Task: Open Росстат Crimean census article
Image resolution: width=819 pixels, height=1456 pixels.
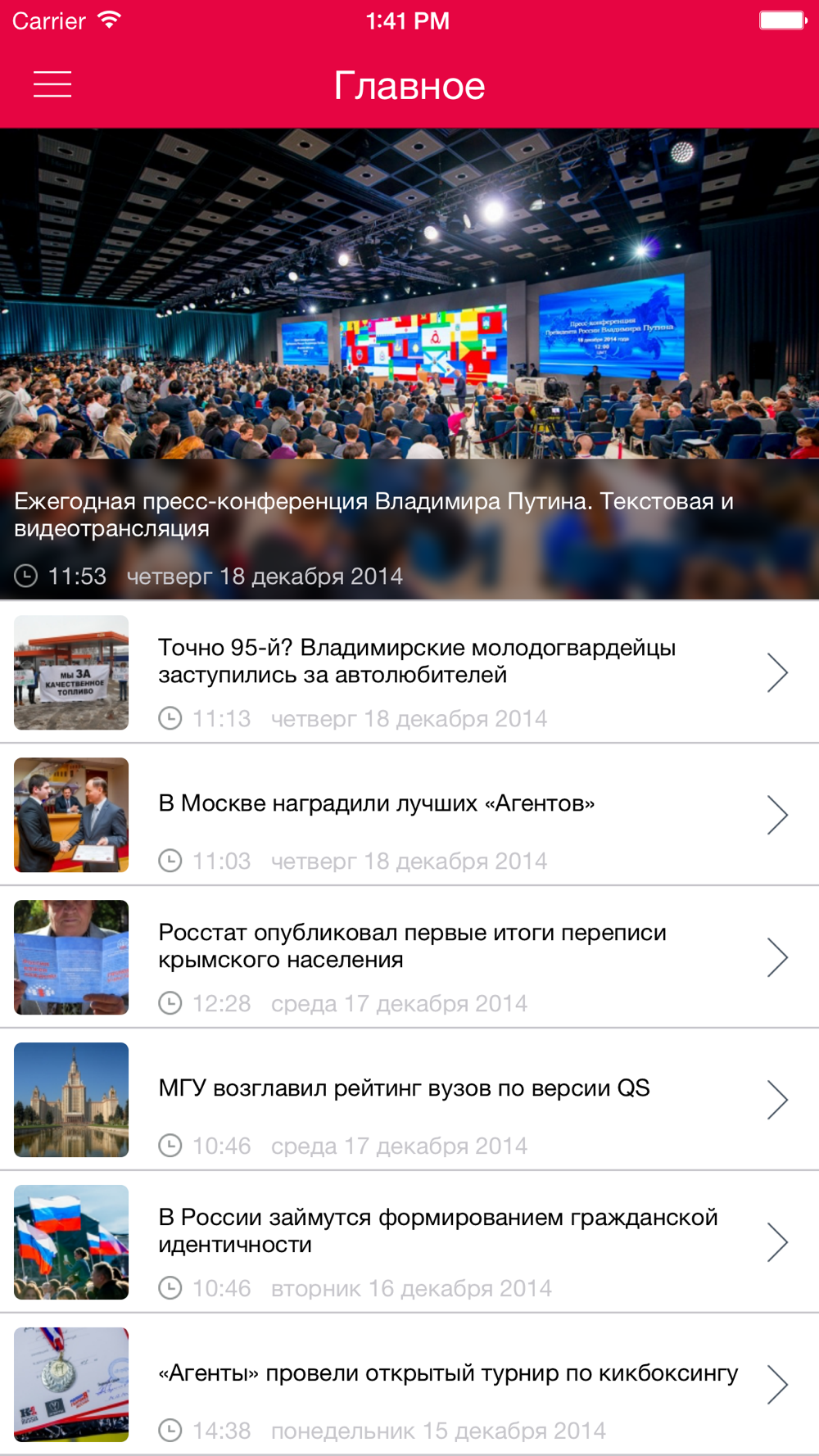Action: [412, 947]
